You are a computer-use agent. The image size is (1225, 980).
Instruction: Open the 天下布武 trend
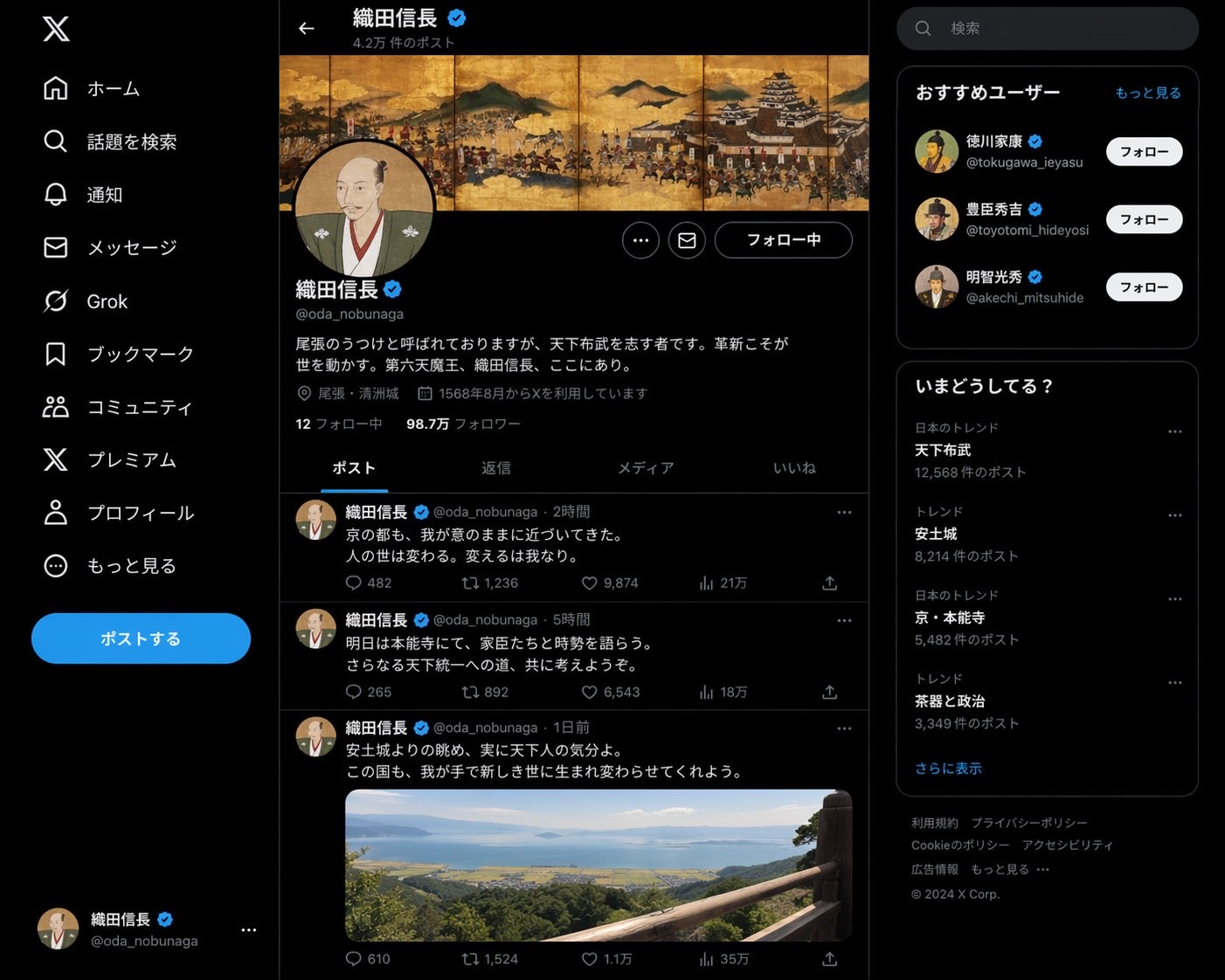tap(943, 450)
